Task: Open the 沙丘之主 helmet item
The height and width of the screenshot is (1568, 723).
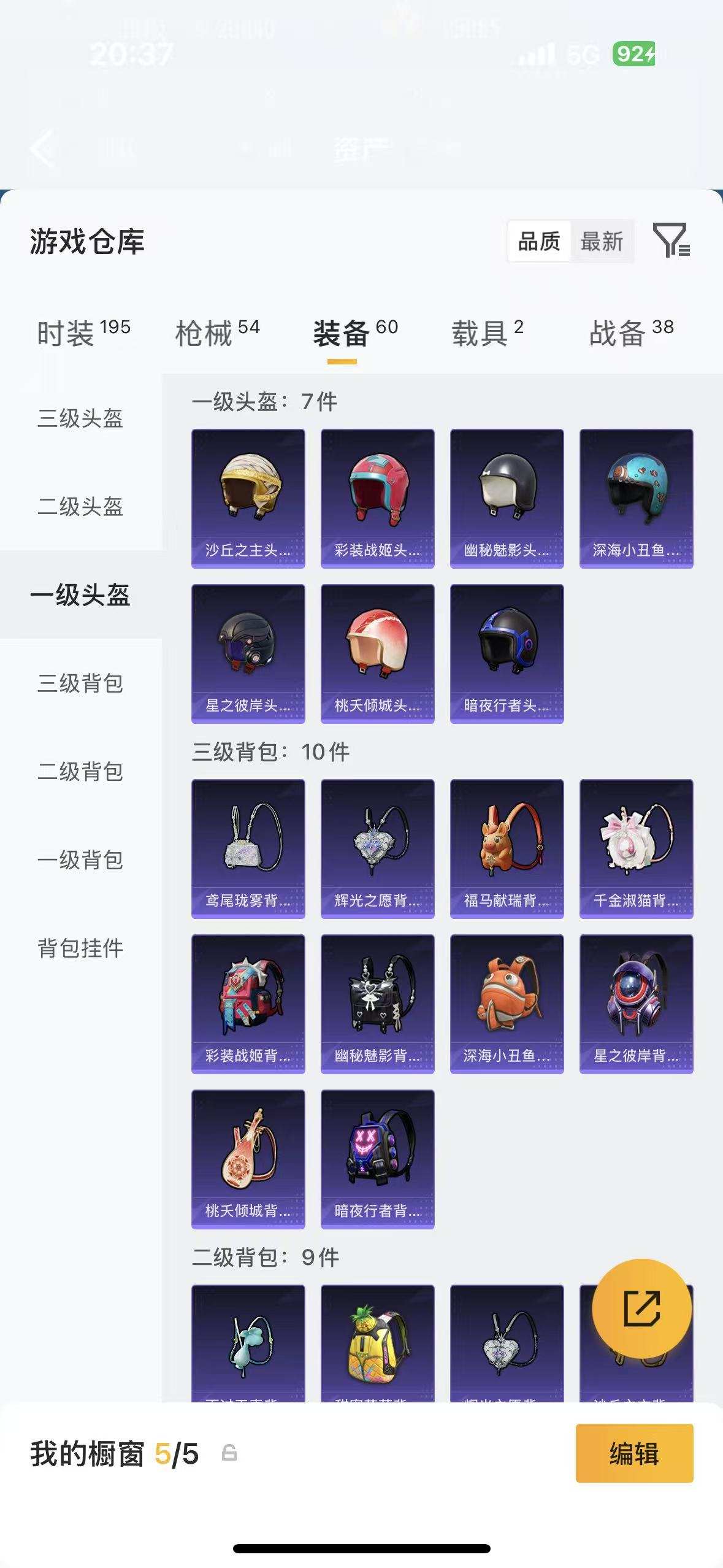Action: (248, 498)
